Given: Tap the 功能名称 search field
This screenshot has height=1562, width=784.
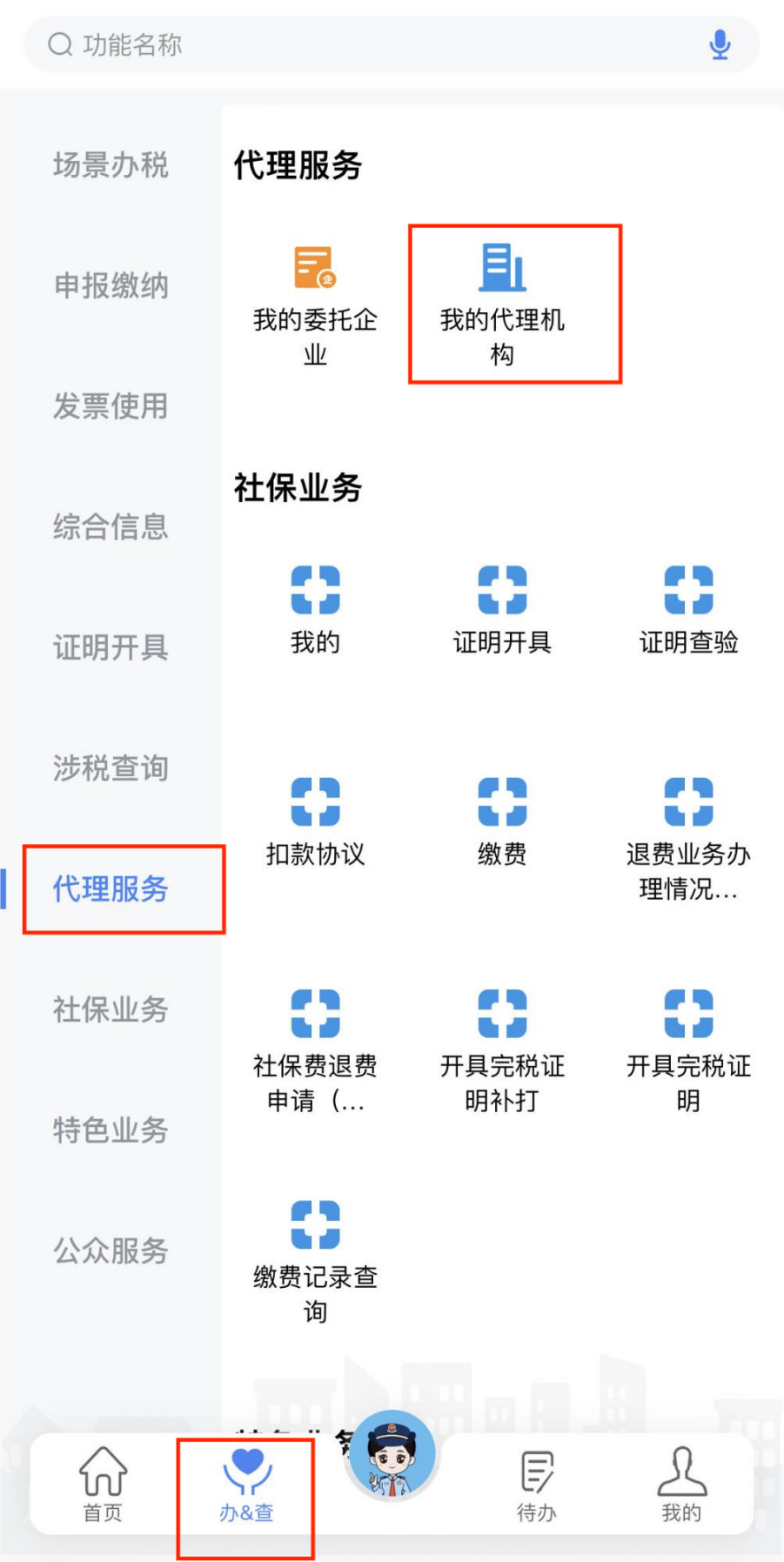Looking at the screenshot, I should (348, 44).
